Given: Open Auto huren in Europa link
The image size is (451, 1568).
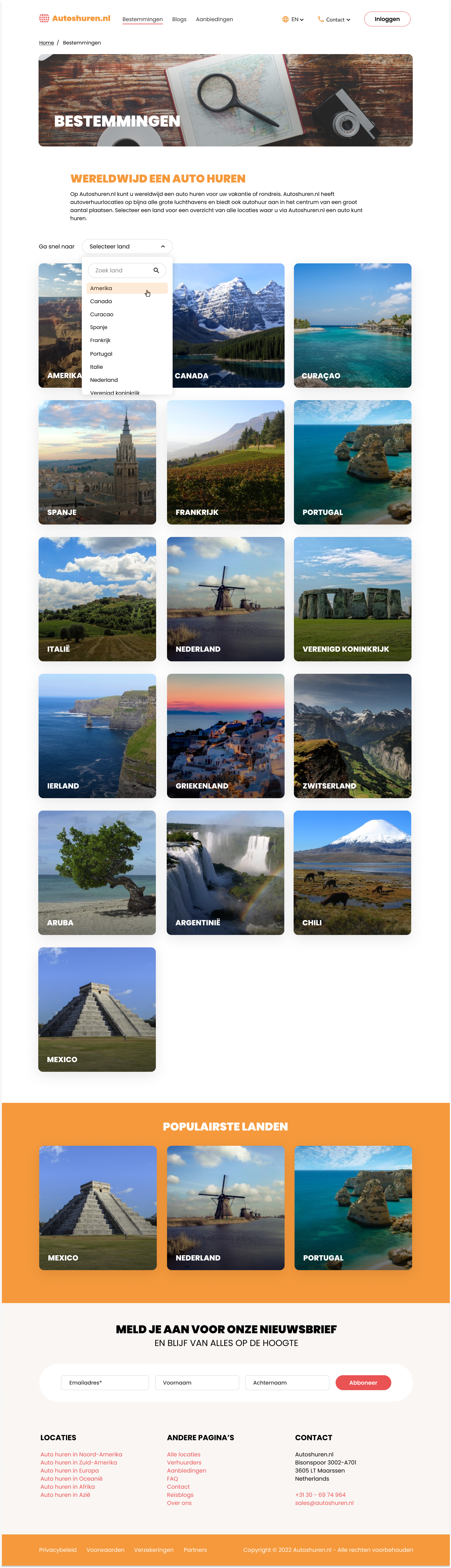Looking at the screenshot, I should [69, 1471].
